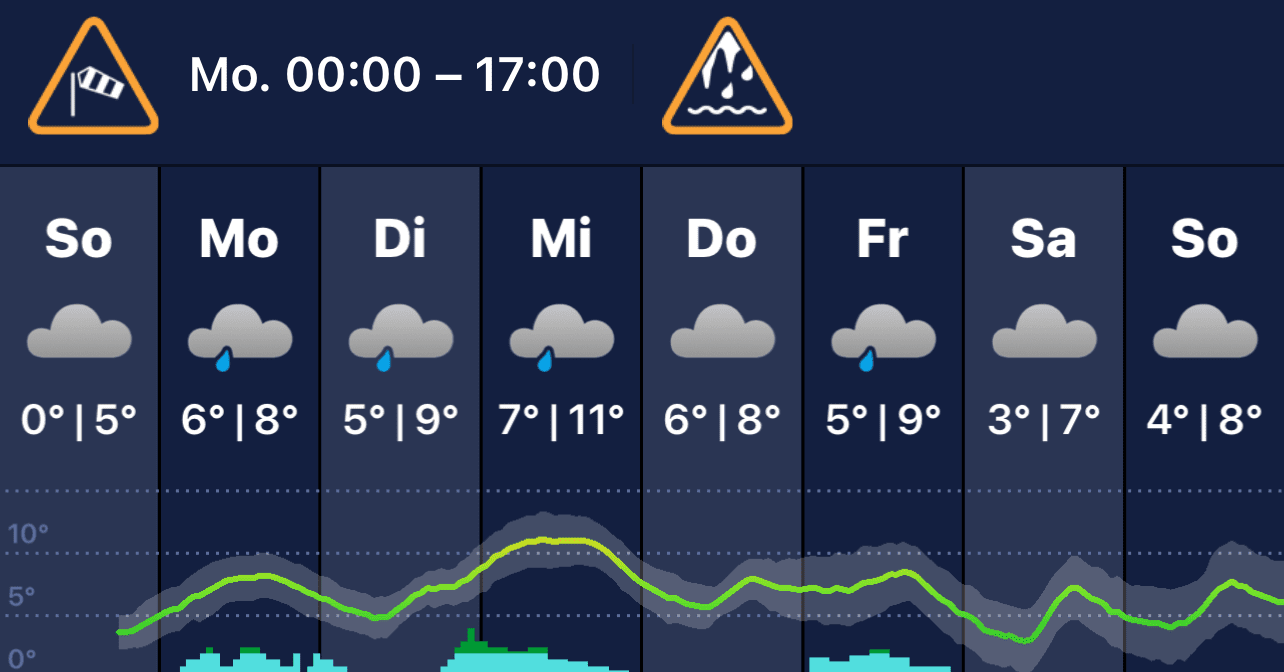
Task: Select the last So column, 4° | 8°
Action: coord(1204,330)
